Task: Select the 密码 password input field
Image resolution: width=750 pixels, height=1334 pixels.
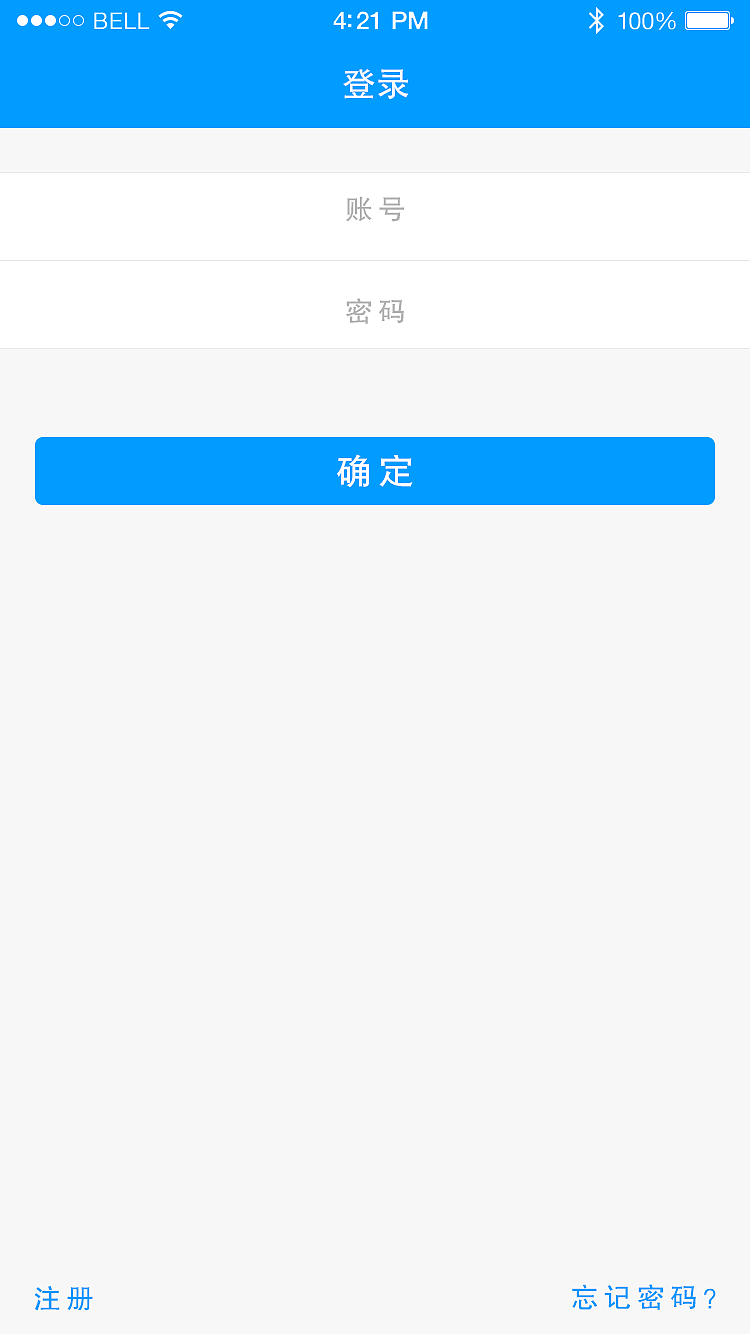Action: (x=375, y=312)
